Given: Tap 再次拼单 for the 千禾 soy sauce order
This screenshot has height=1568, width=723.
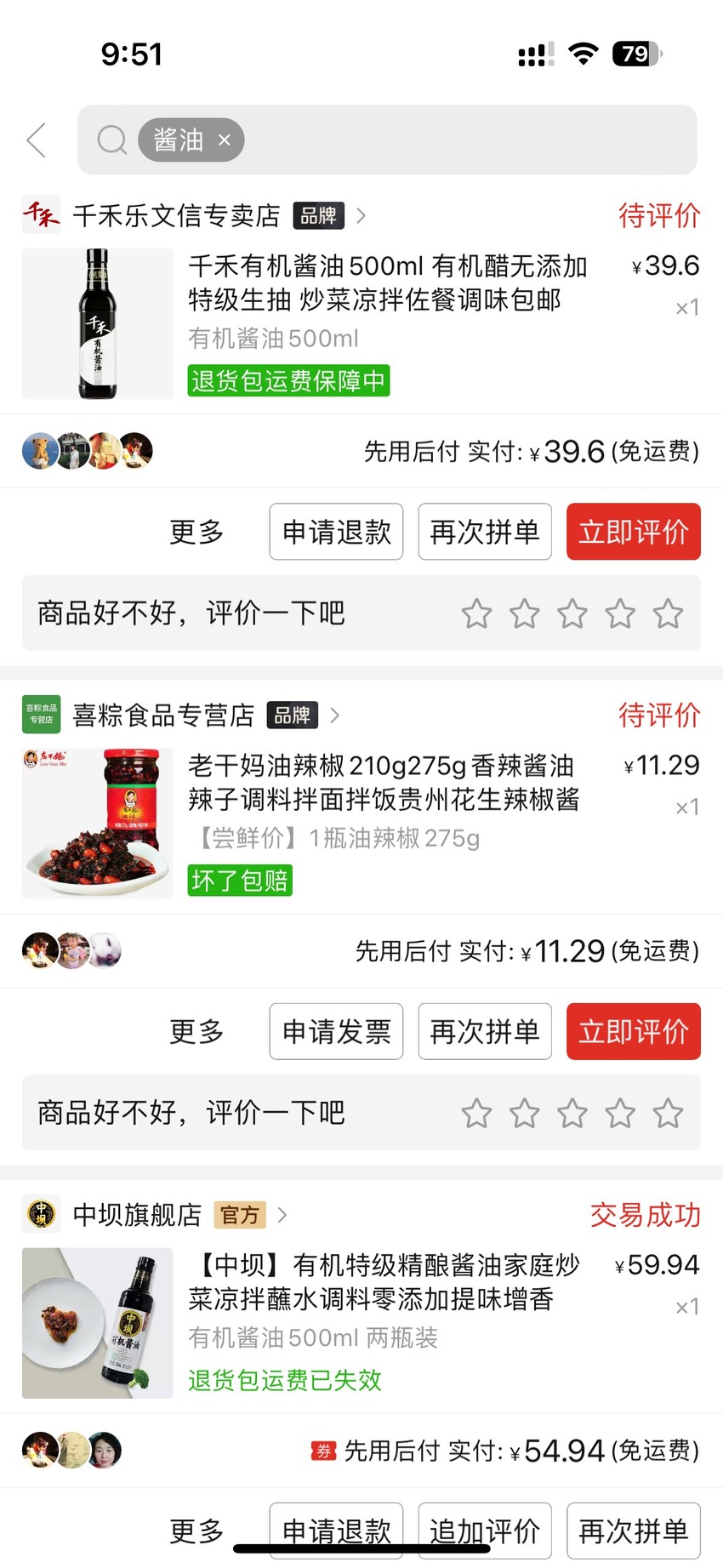Looking at the screenshot, I should pos(485,532).
